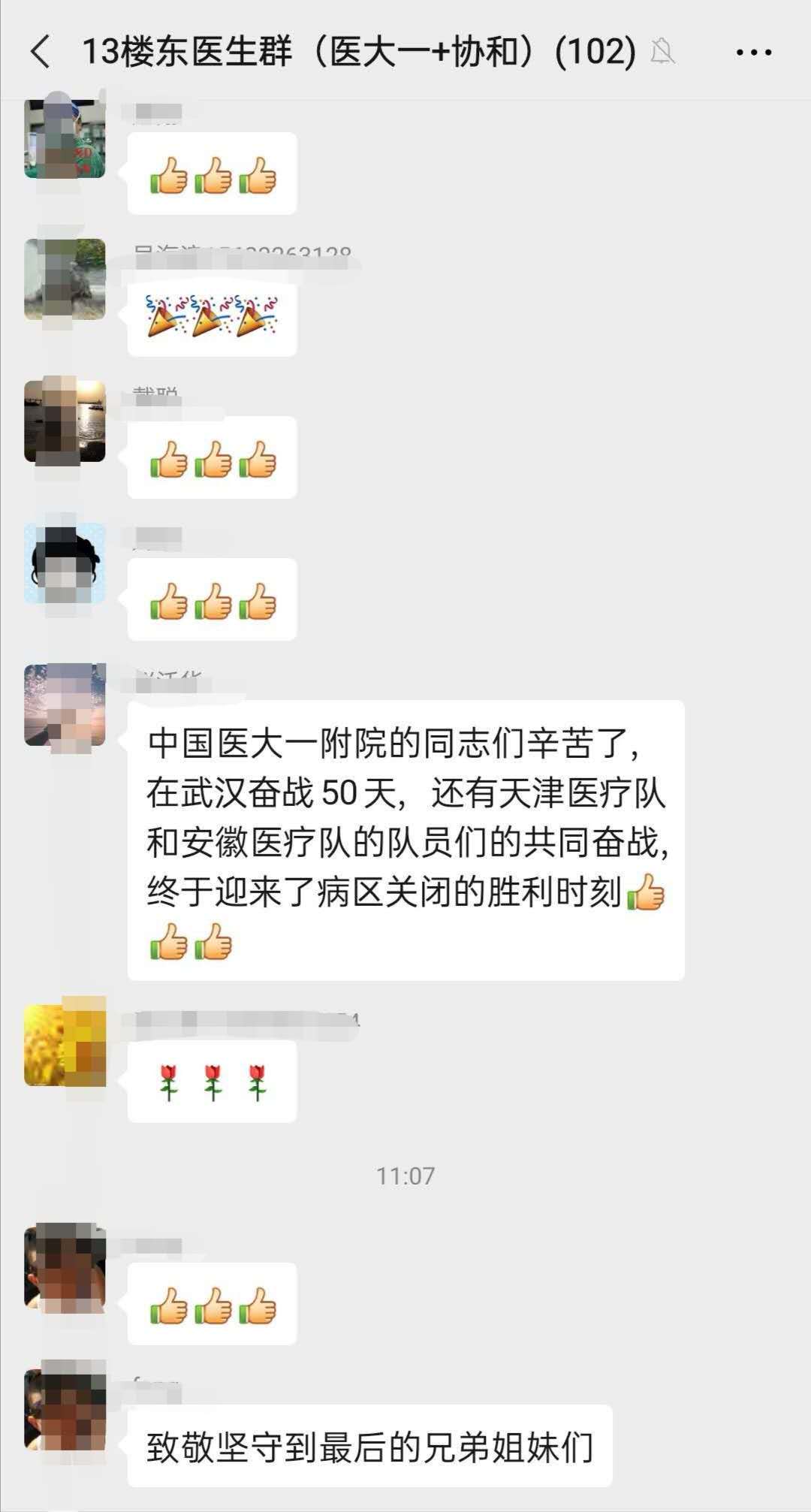Open the group chat's more options menu
811x1512 pixels.
[753, 52]
